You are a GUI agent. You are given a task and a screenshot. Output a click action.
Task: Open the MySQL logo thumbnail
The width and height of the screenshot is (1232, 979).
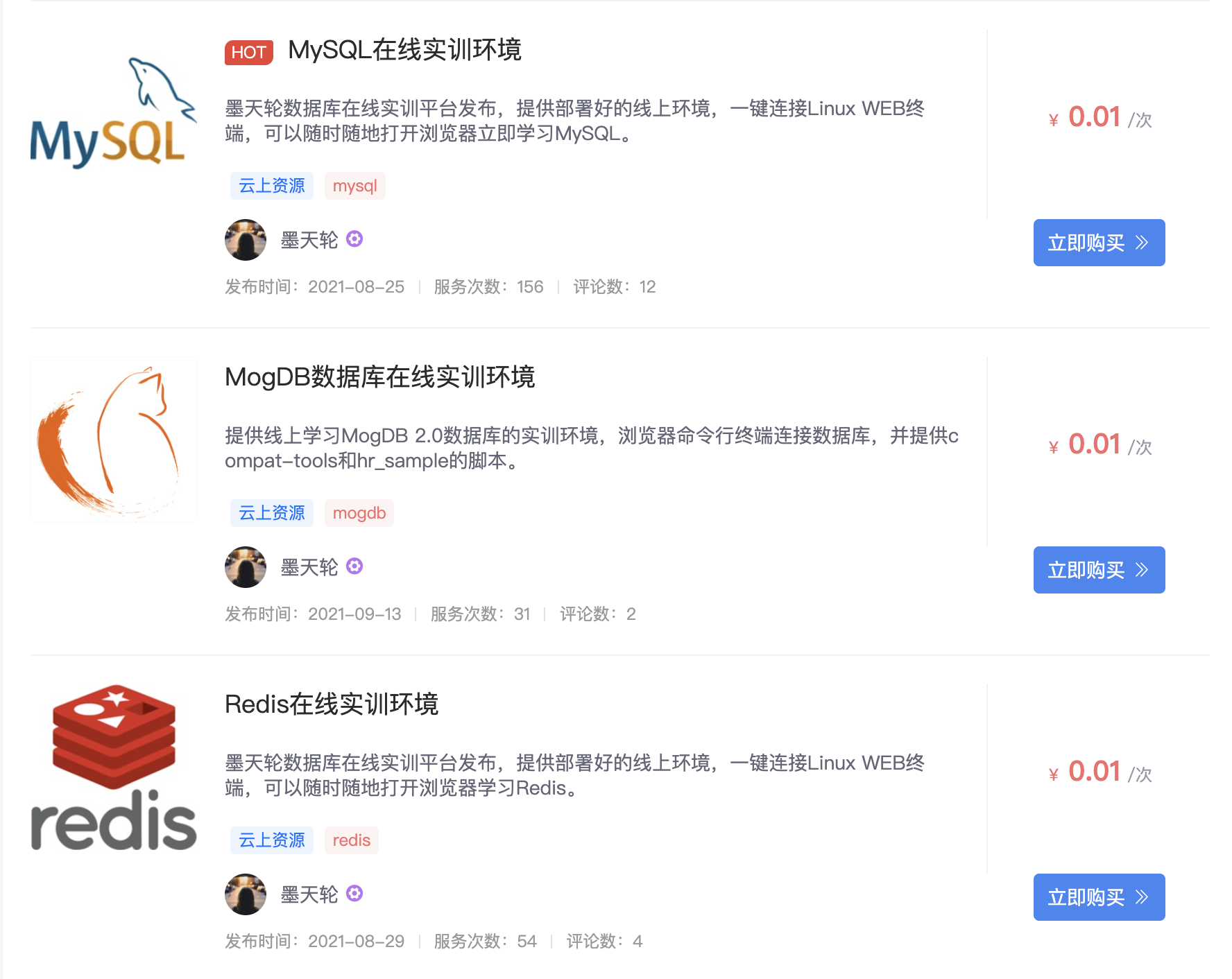point(114,113)
